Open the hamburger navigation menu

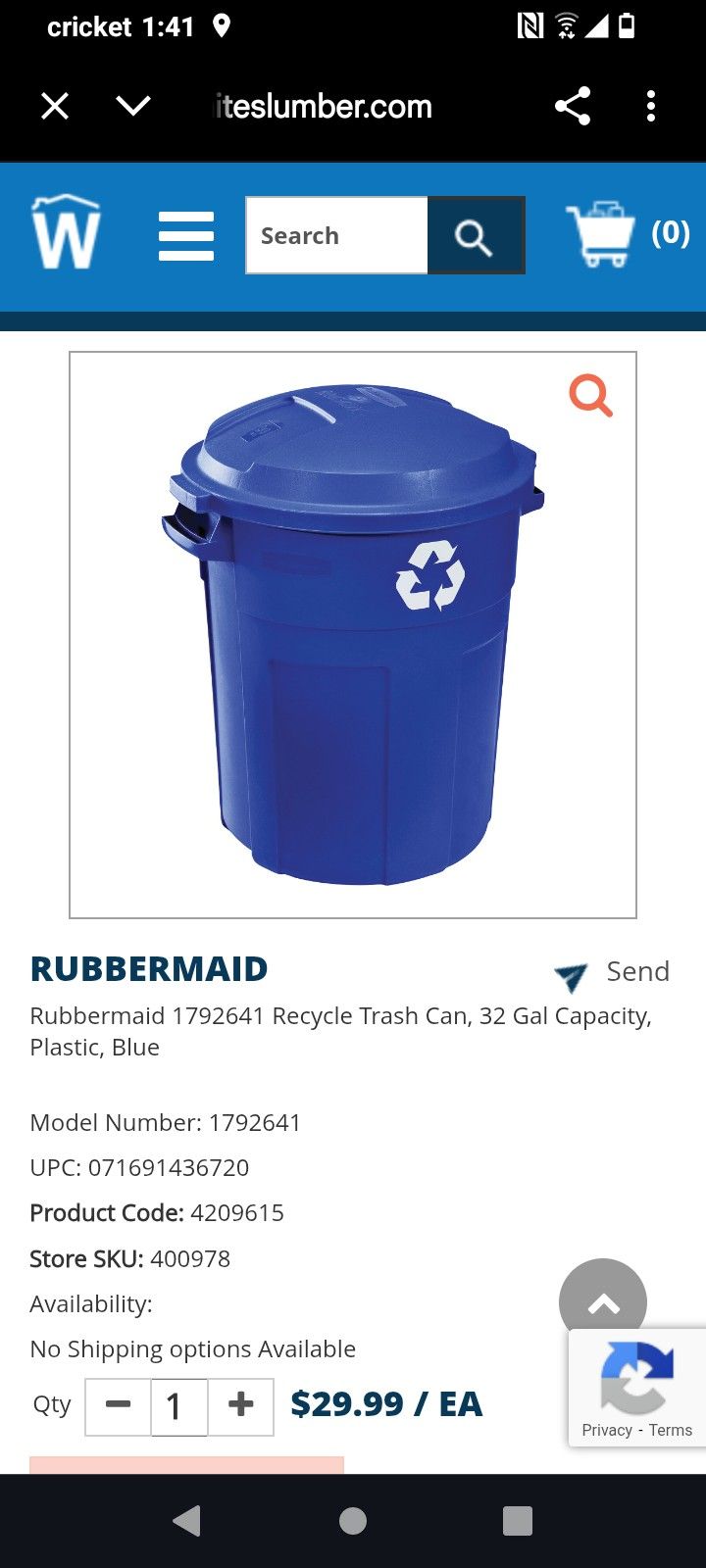click(186, 235)
